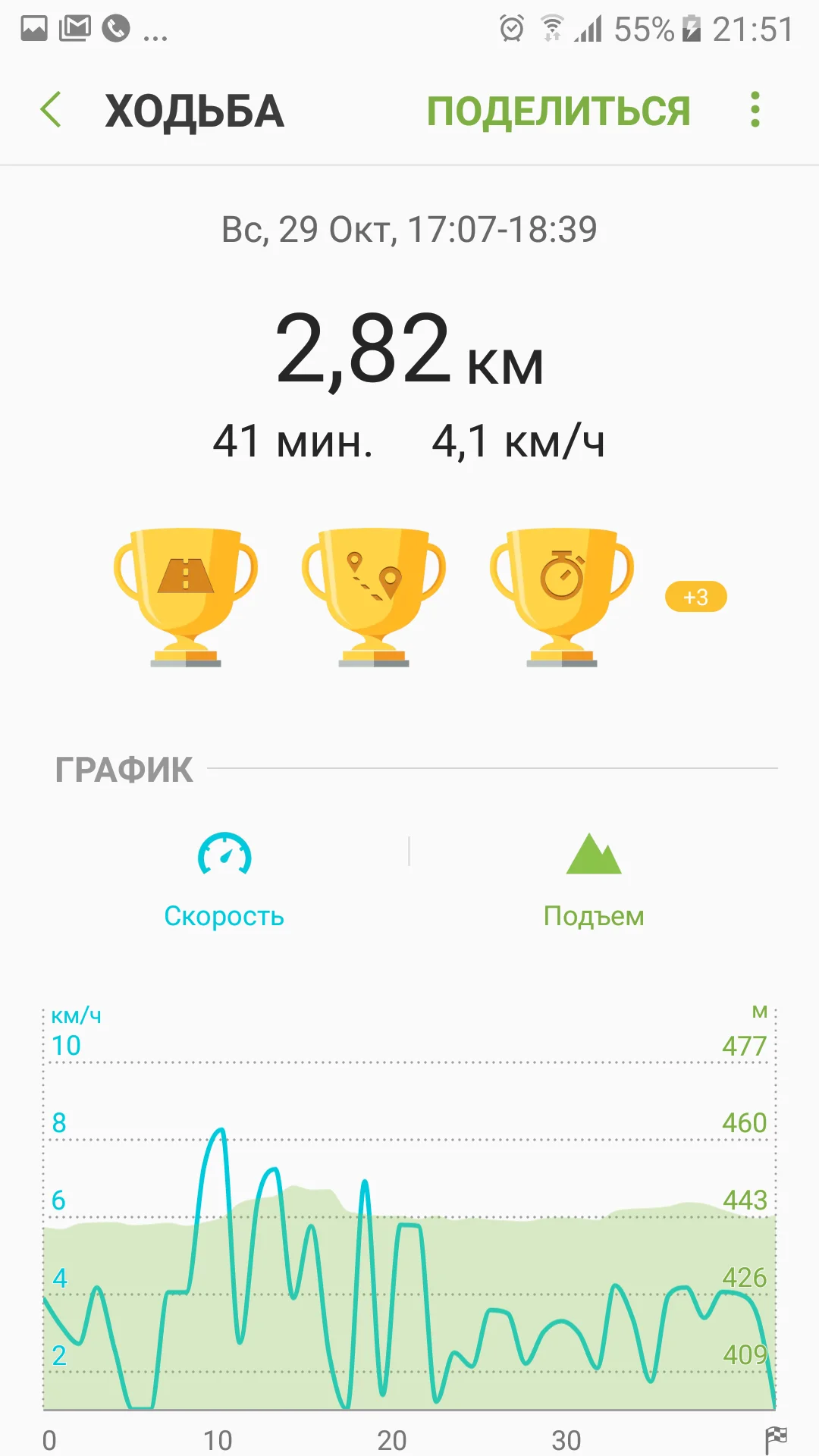Tap Поделиться to share the walk
Viewport: 819px width, 1456px height.
point(558,111)
